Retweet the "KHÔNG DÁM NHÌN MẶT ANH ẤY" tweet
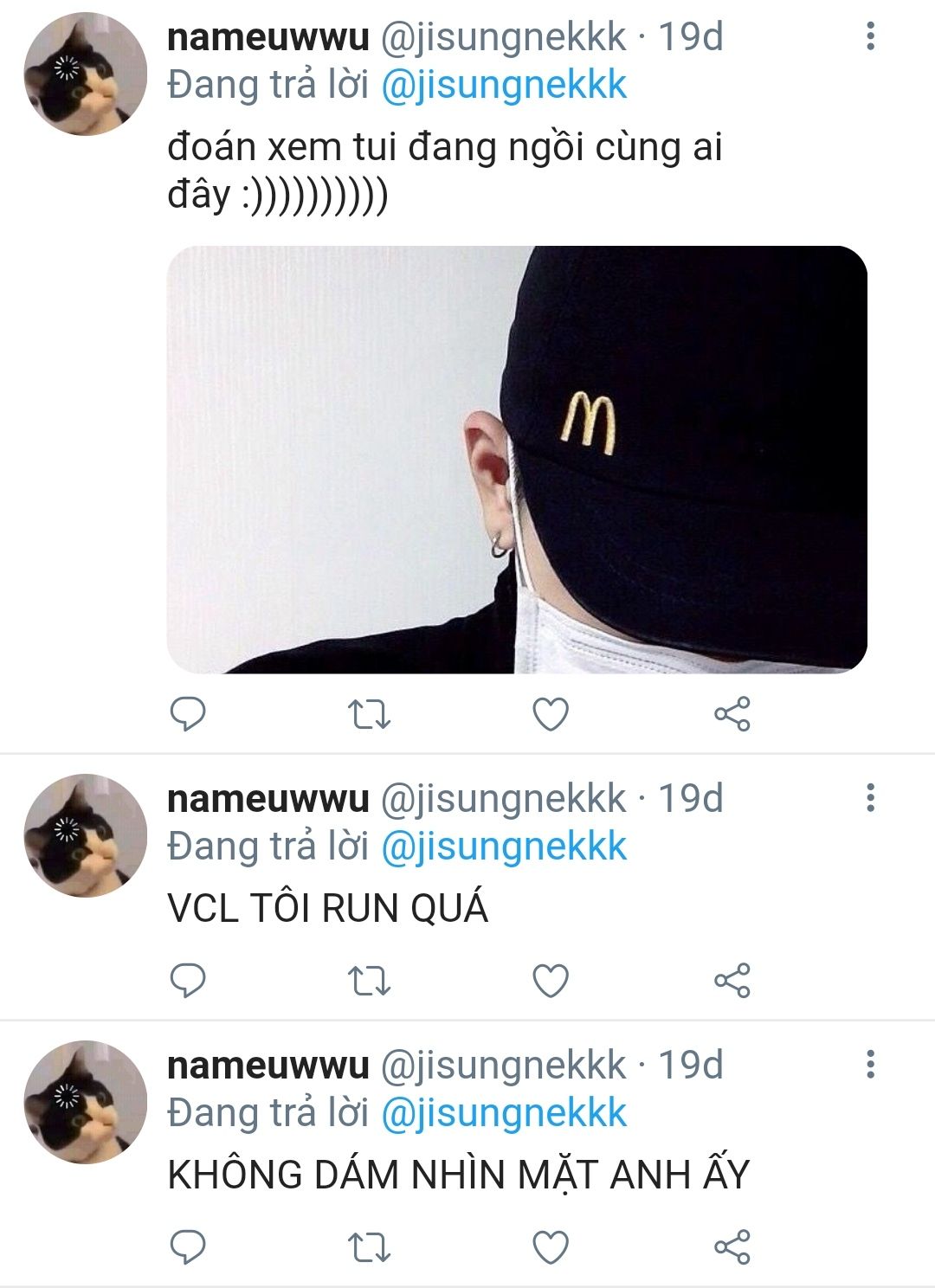Viewport: 935px width, 1288px height. click(x=369, y=1247)
